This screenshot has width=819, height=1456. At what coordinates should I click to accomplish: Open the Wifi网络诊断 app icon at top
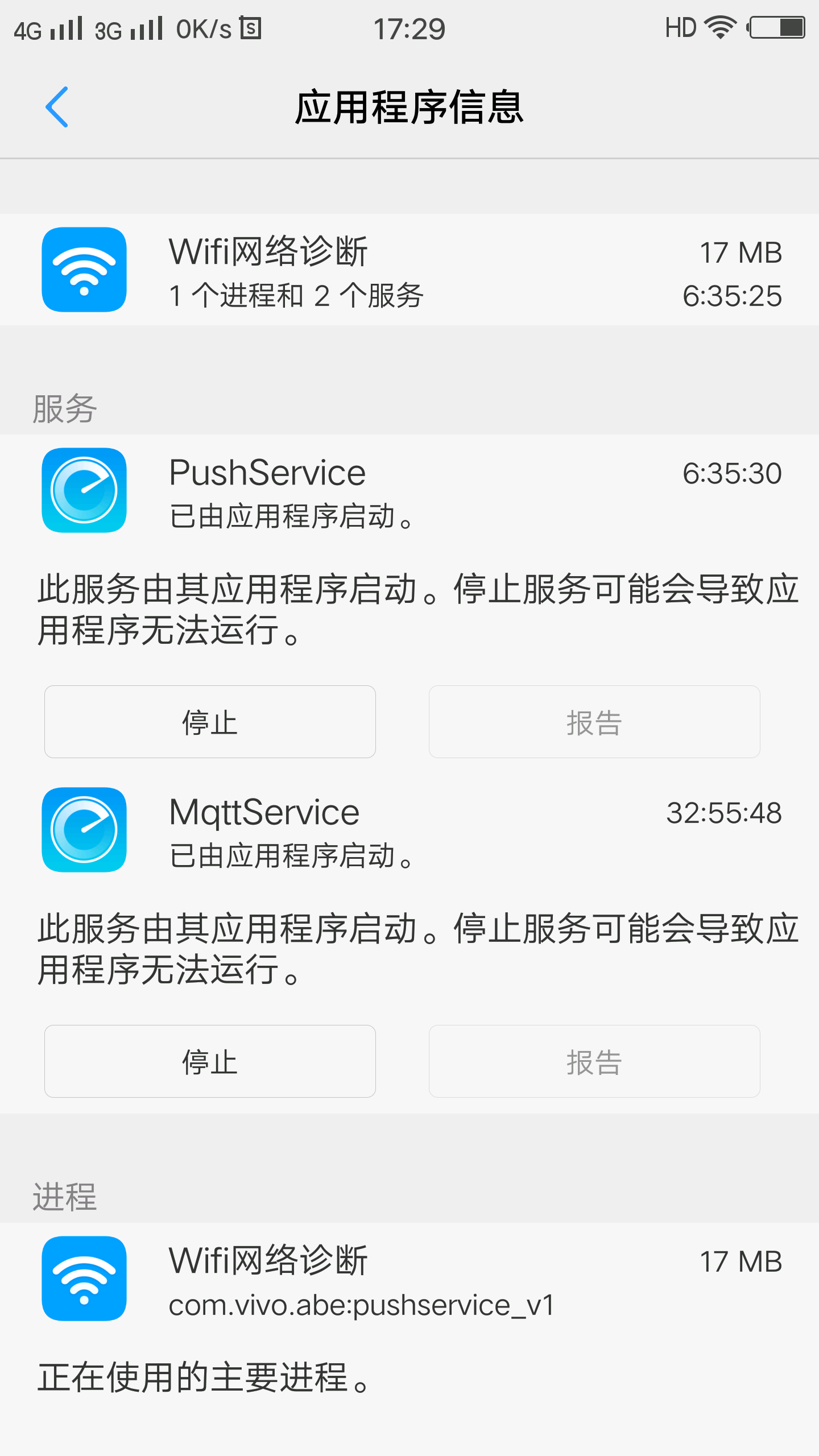84,270
